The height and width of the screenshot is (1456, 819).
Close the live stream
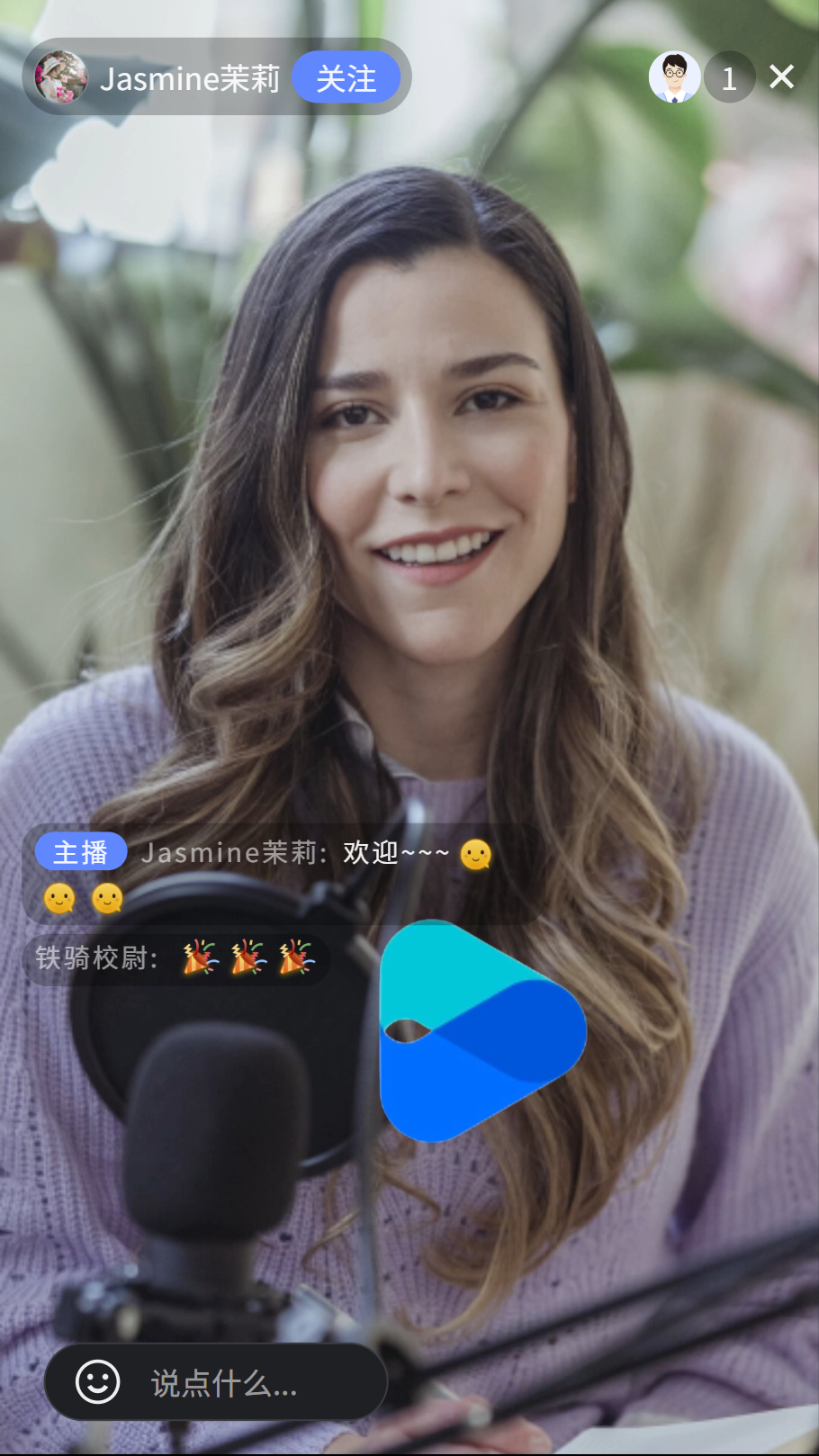781,77
